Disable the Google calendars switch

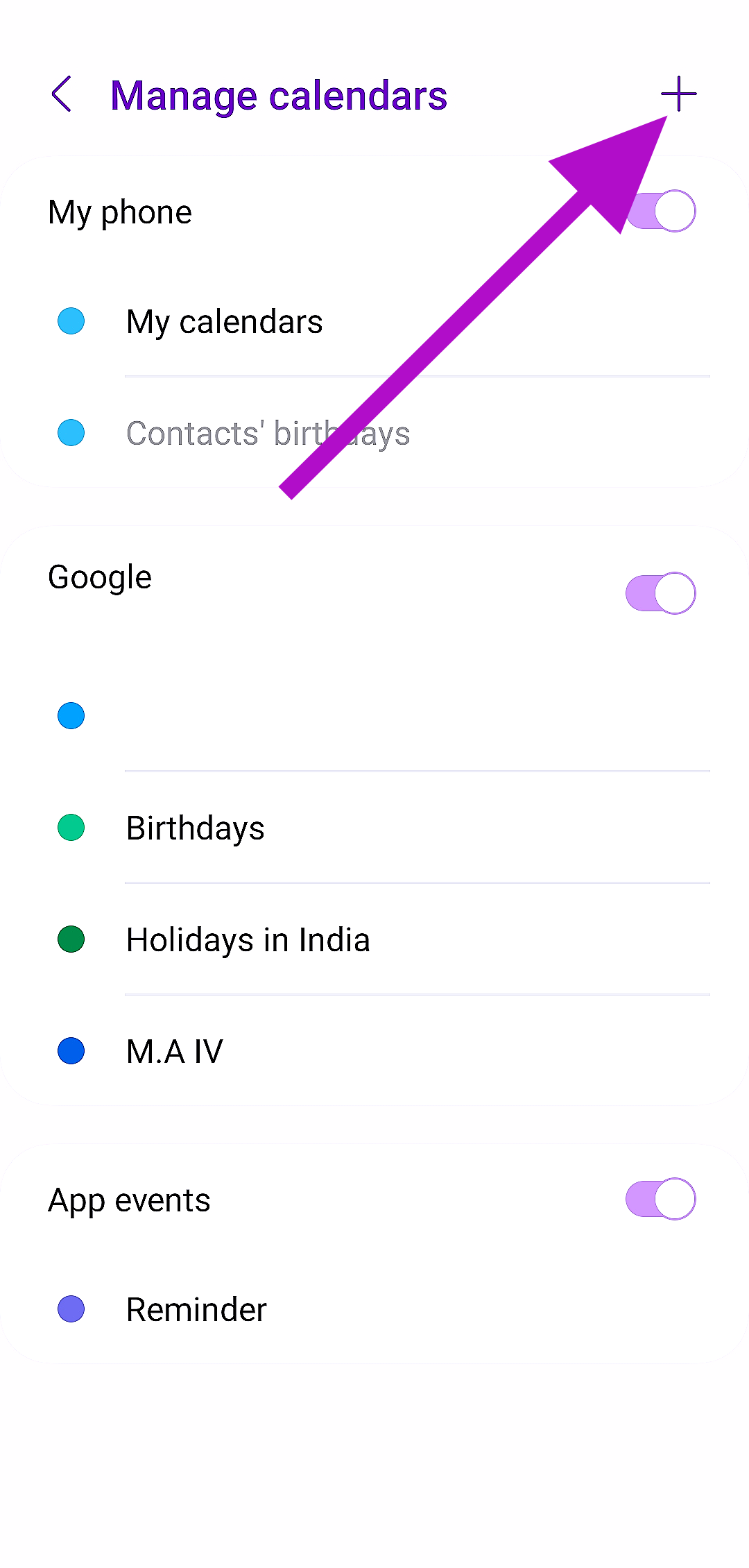[660, 593]
